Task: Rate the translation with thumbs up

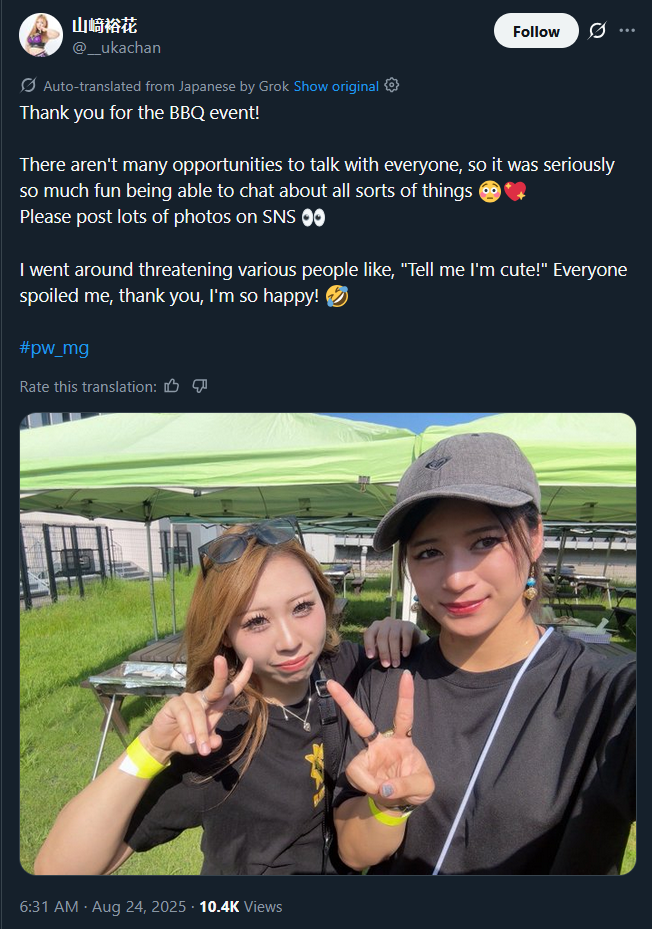Action: (x=172, y=386)
